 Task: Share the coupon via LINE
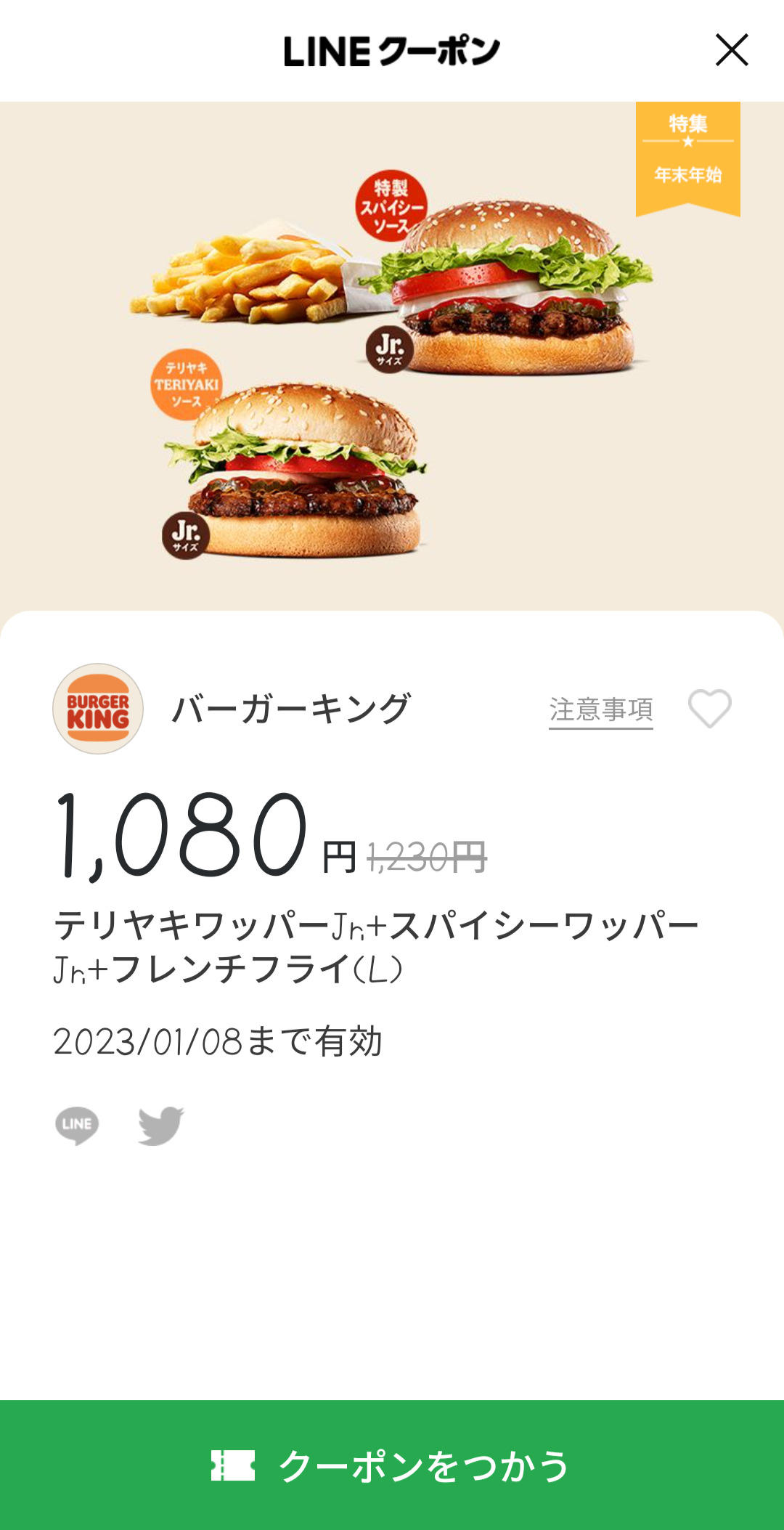[77, 1125]
